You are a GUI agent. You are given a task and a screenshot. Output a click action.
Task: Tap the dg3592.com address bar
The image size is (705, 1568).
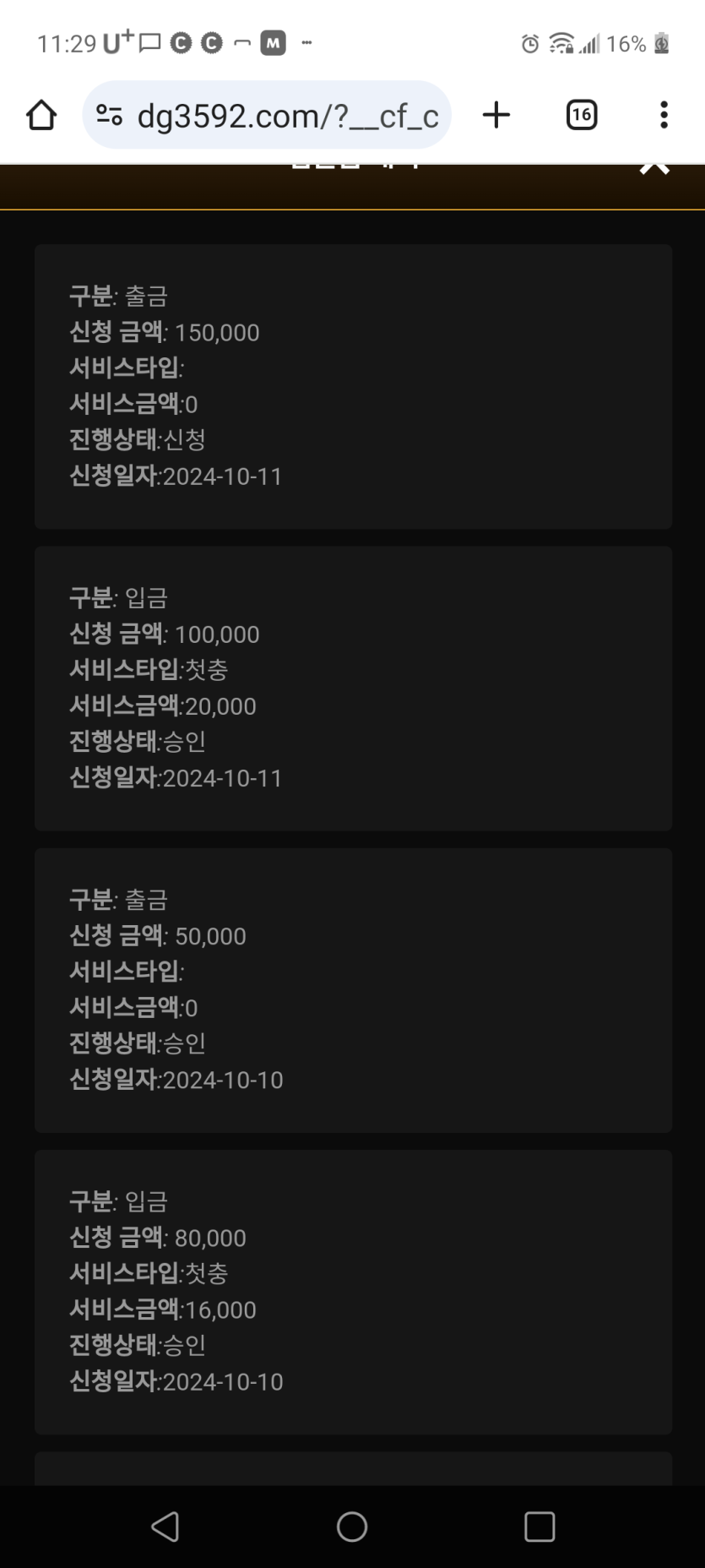tap(267, 115)
